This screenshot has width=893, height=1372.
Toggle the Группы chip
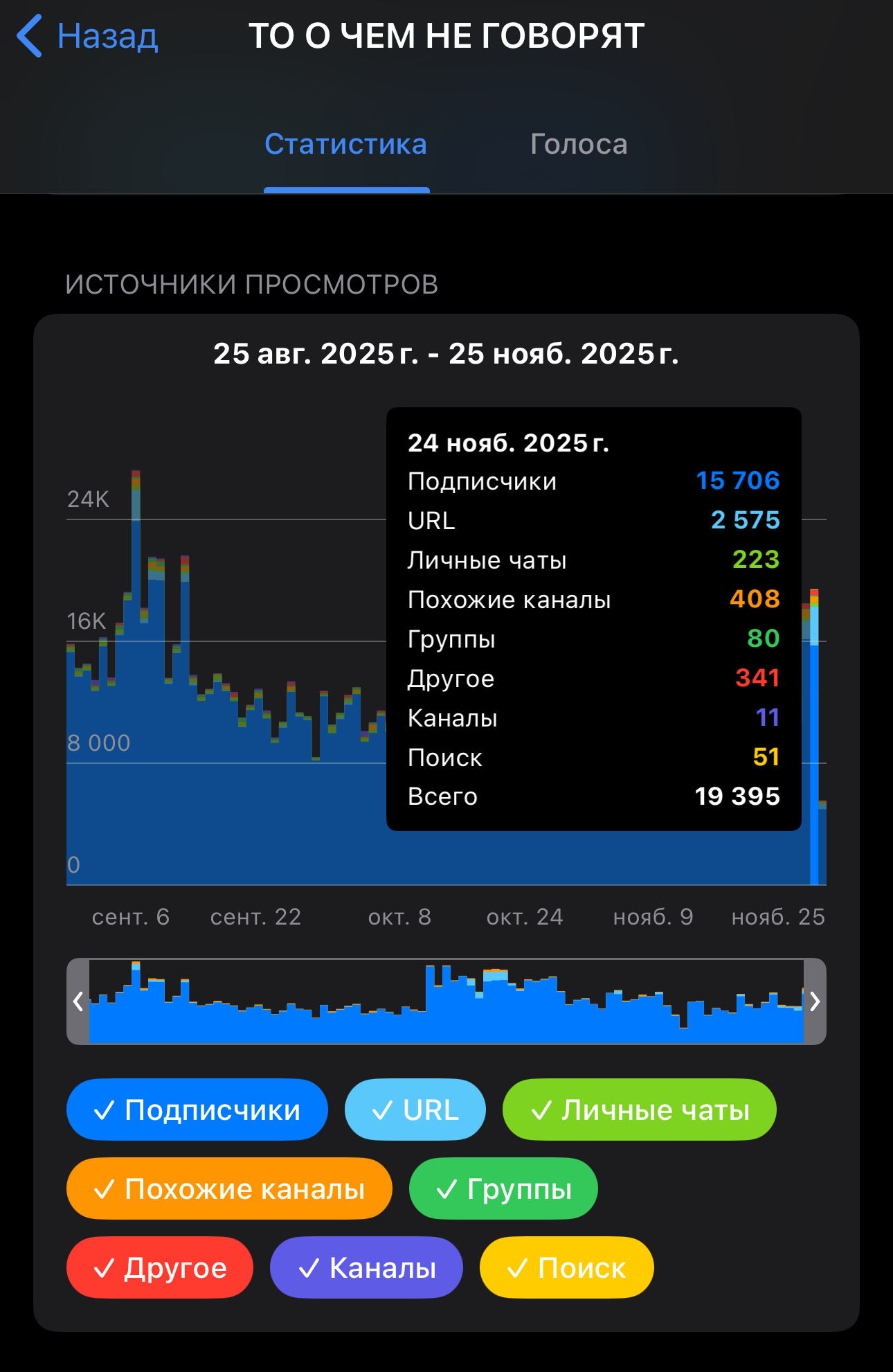[503, 1188]
